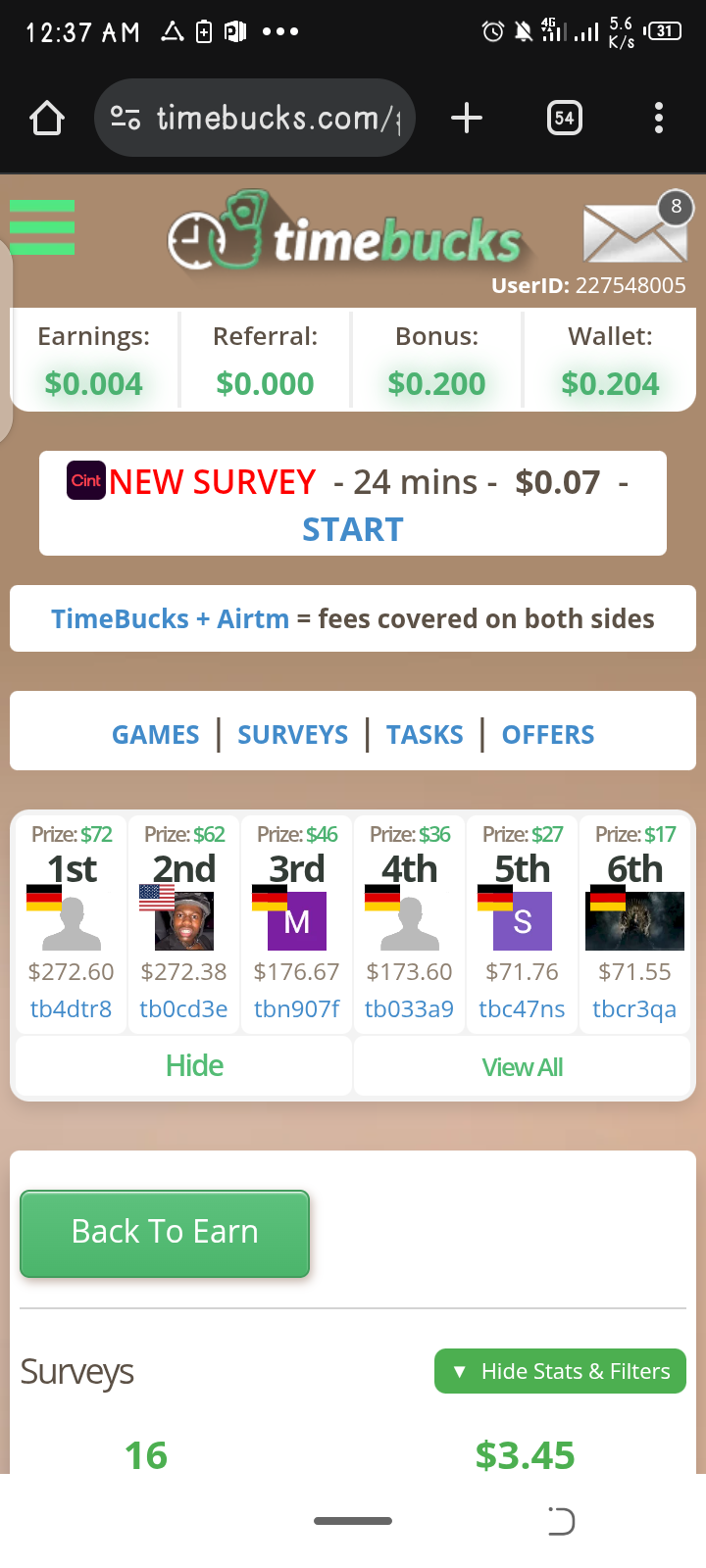The width and height of the screenshot is (706, 1568).
Task: Collapse Hide Stats & Filters
Action: [x=560, y=1371]
